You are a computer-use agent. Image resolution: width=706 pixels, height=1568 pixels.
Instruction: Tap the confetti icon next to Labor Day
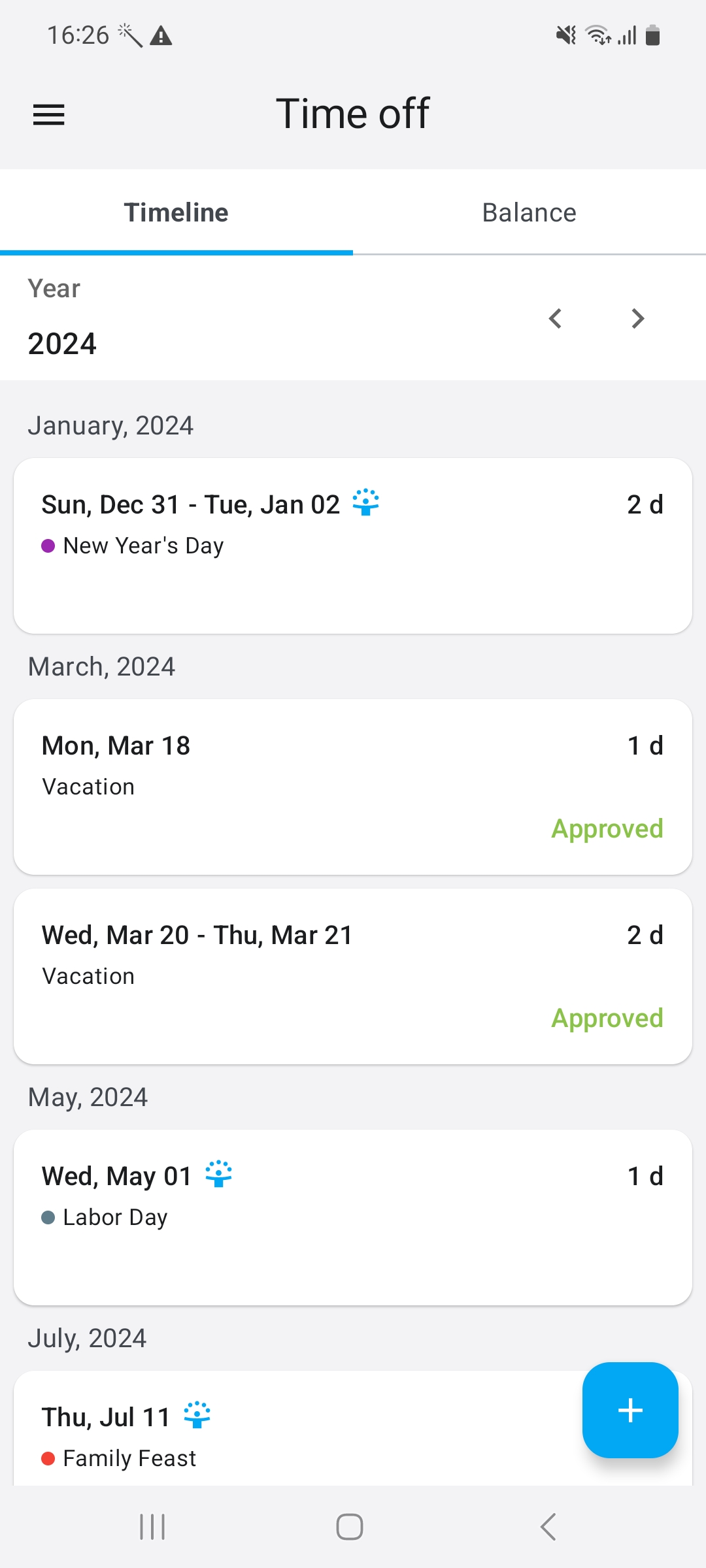[218, 1173]
